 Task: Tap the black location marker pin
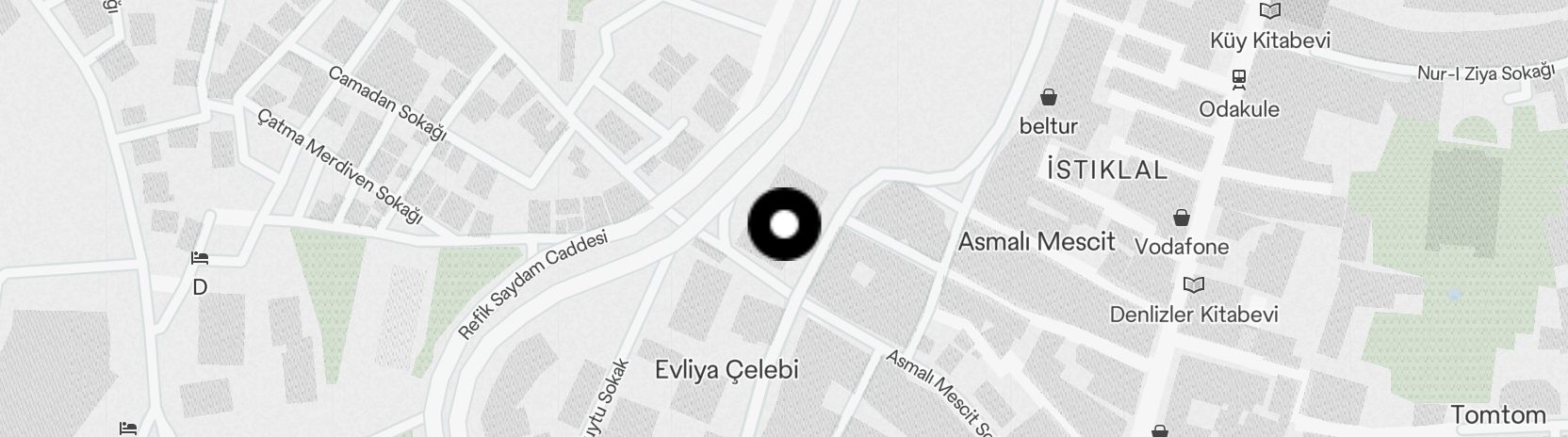[784, 224]
